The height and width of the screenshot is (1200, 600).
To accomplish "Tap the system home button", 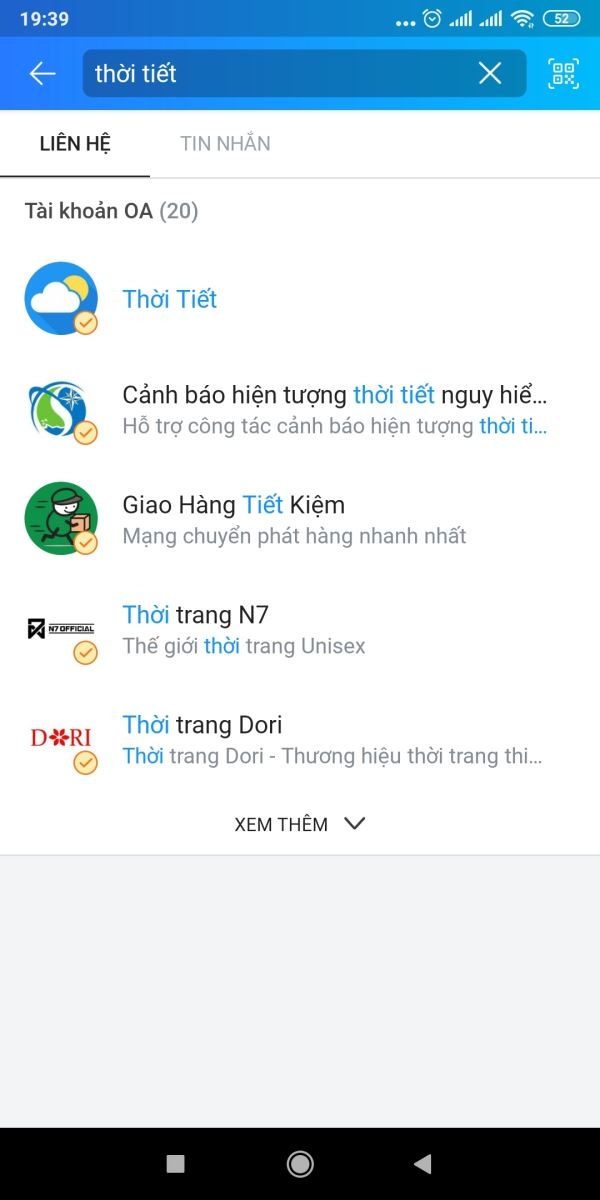I will tap(299, 1163).
